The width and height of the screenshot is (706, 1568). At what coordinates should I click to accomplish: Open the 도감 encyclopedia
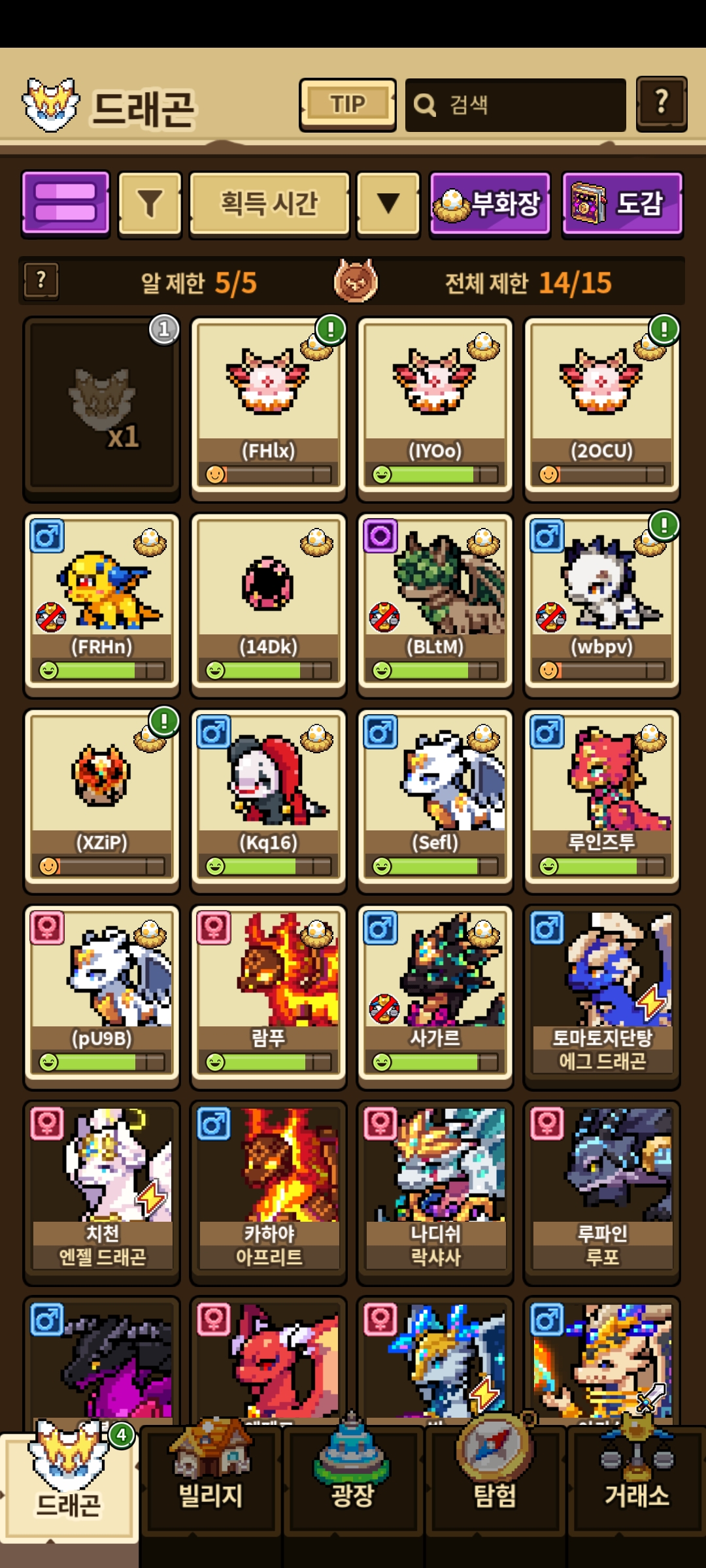coord(622,204)
